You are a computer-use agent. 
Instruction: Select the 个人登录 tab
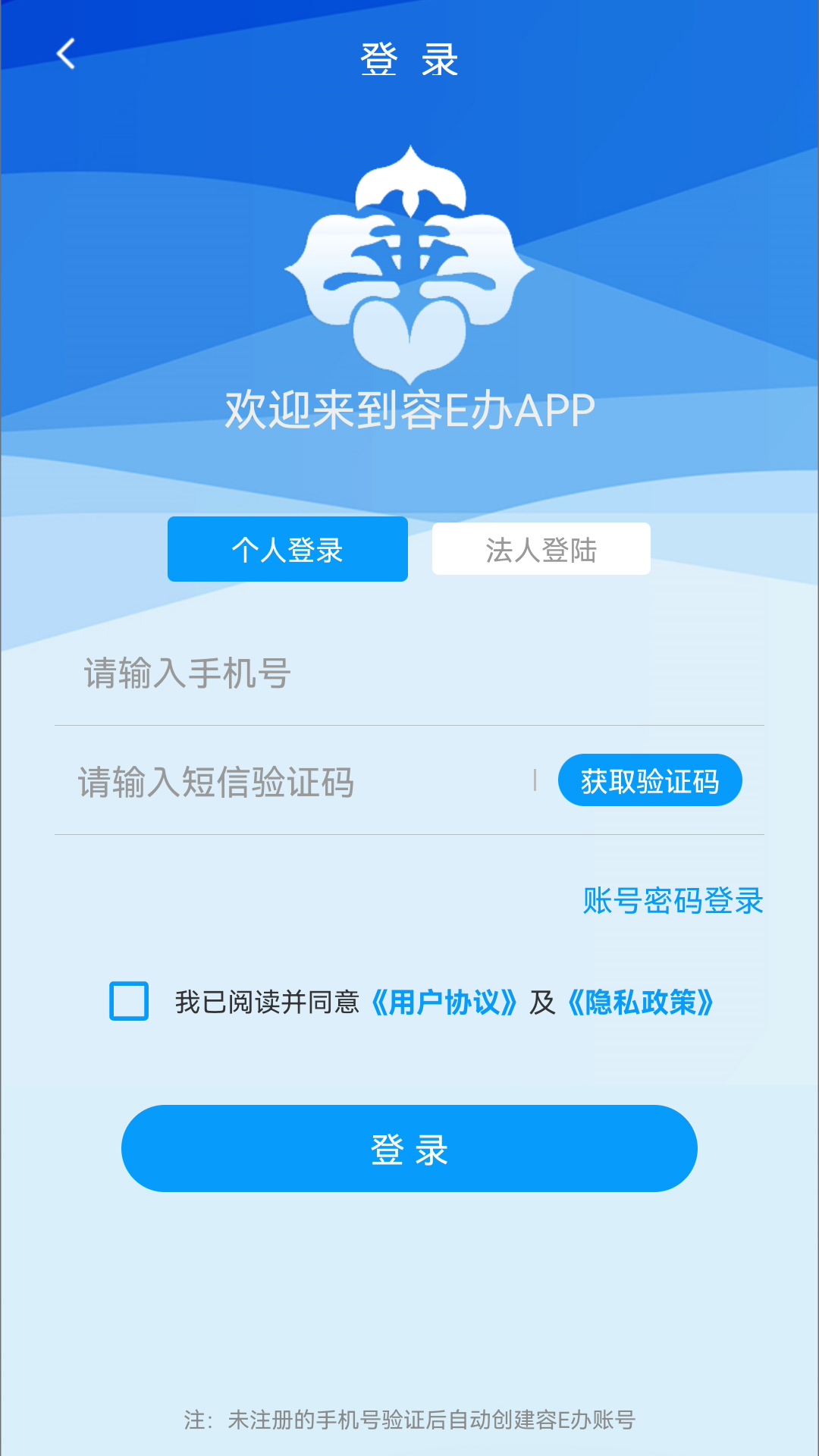[287, 549]
